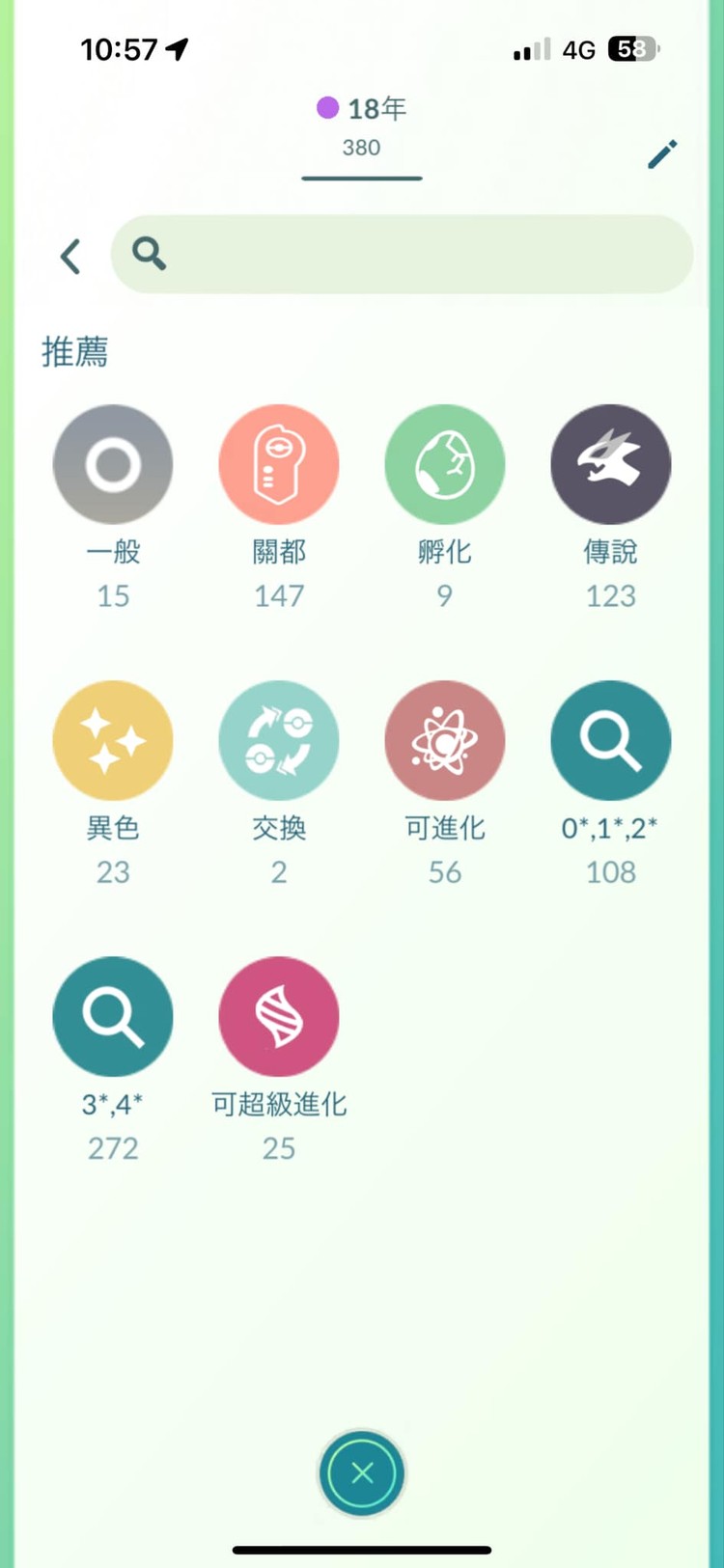Tap the pencil edit icon
The width and height of the screenshot is (724, 1568).
tap(662, 154)
